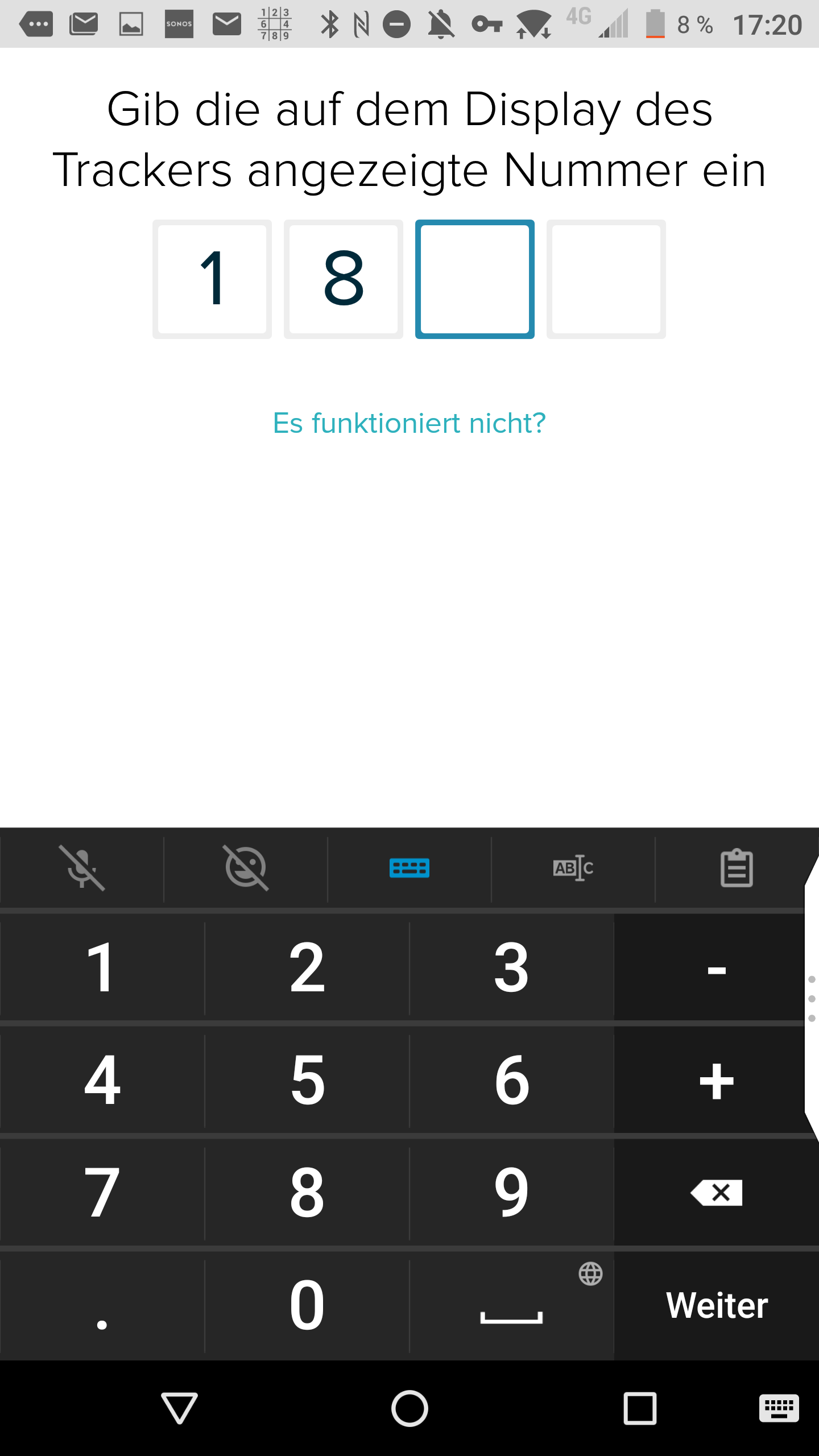Open the keyboard switcher icon in navigation bar
Image resolution: width=819 pixels, height=1456 pixels.
click(x=779, y=1408)
